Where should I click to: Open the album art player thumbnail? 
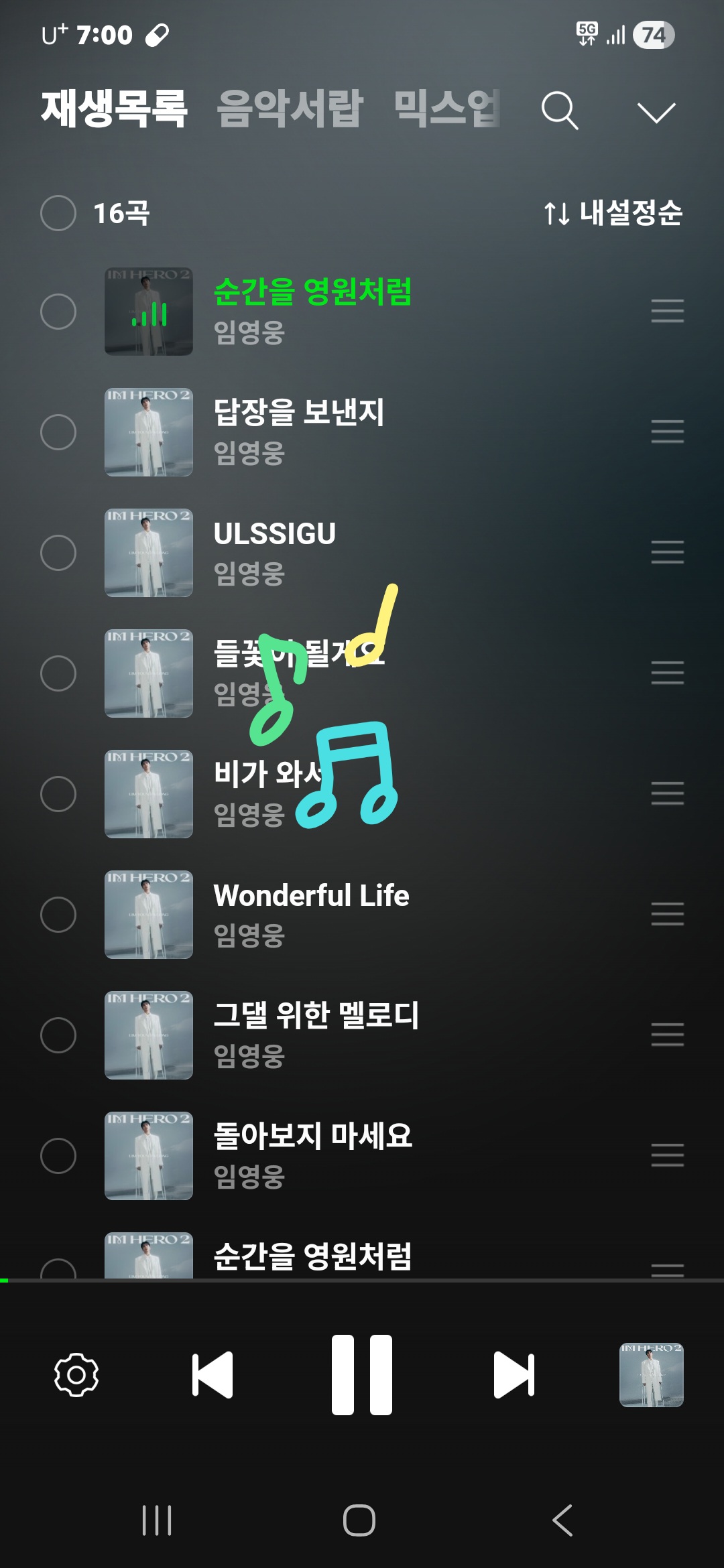pyautogui.click(x=651, y=1375)
